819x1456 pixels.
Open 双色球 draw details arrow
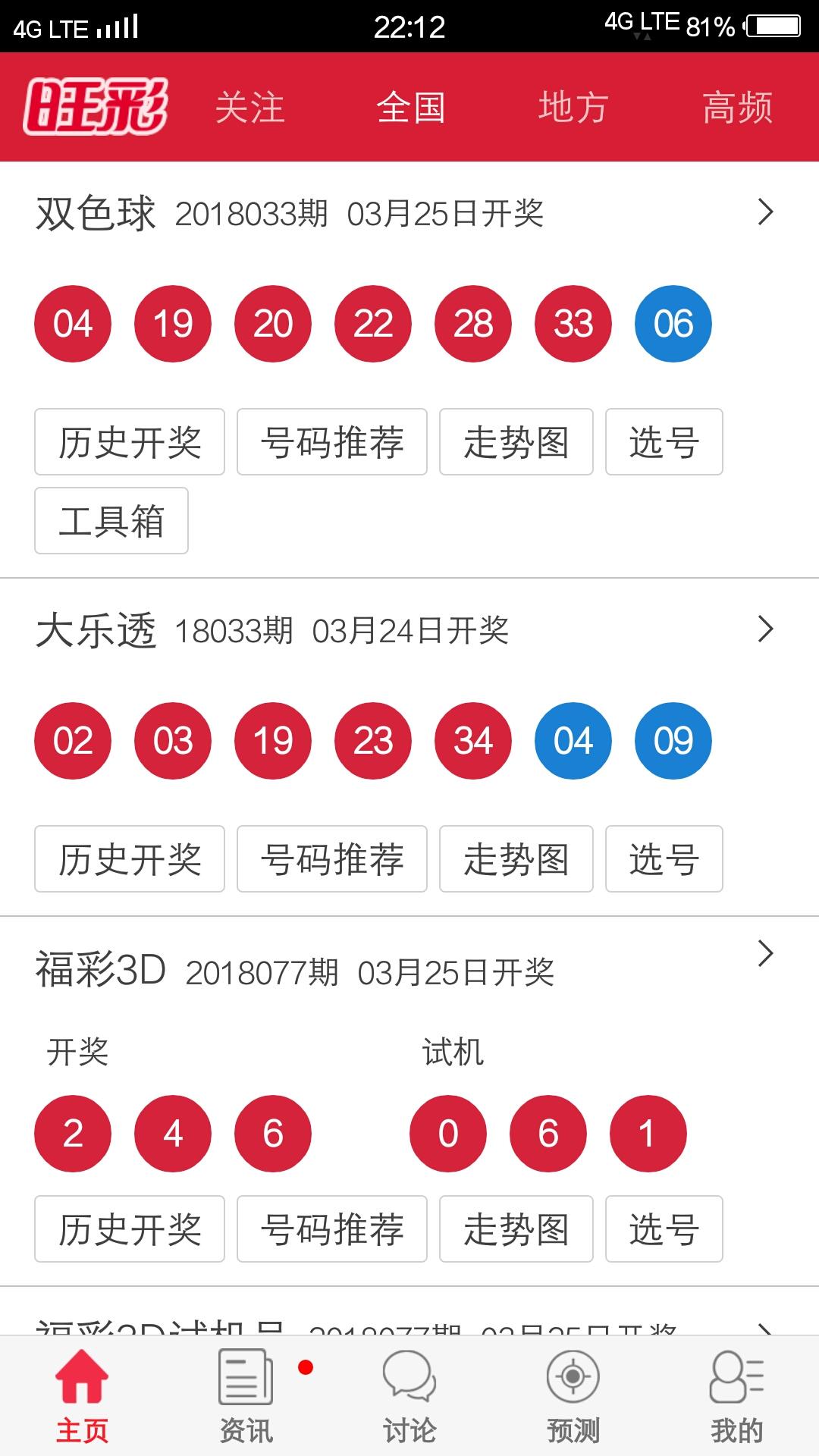pyautogui.click(x=766, y=212)
